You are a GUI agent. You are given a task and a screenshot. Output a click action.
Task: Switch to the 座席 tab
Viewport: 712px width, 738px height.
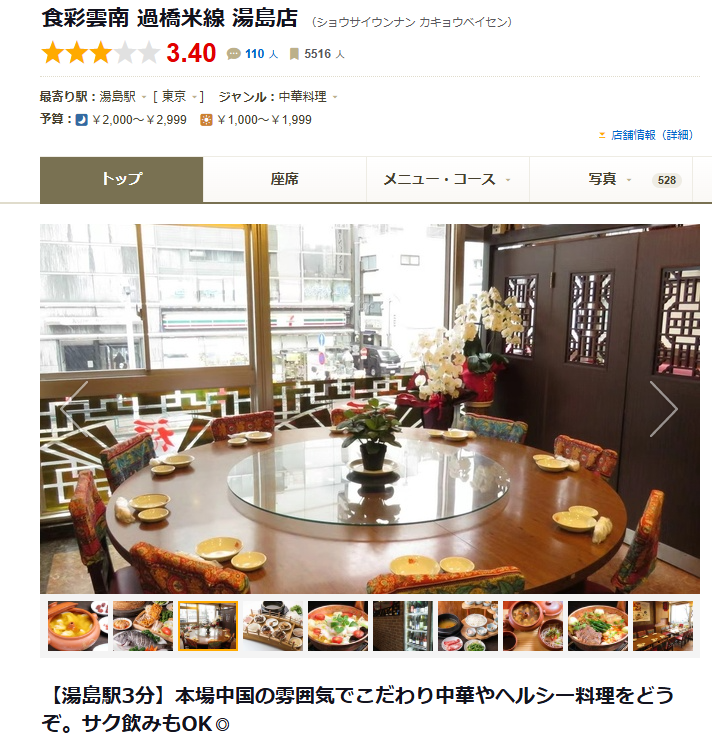tap(284, 180)
